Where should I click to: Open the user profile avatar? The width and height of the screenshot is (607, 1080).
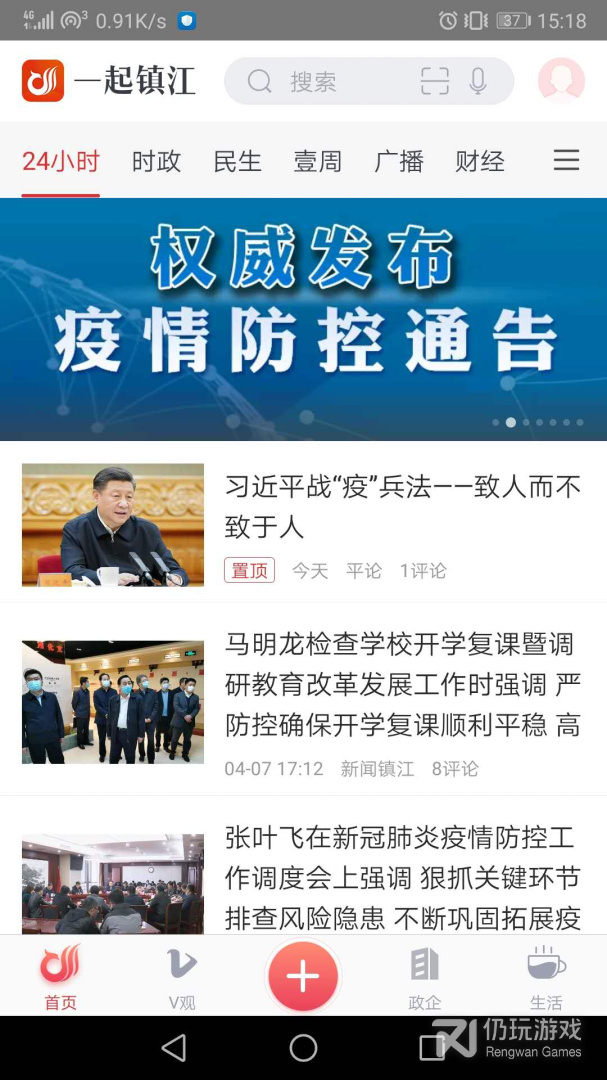pos(561,81)
